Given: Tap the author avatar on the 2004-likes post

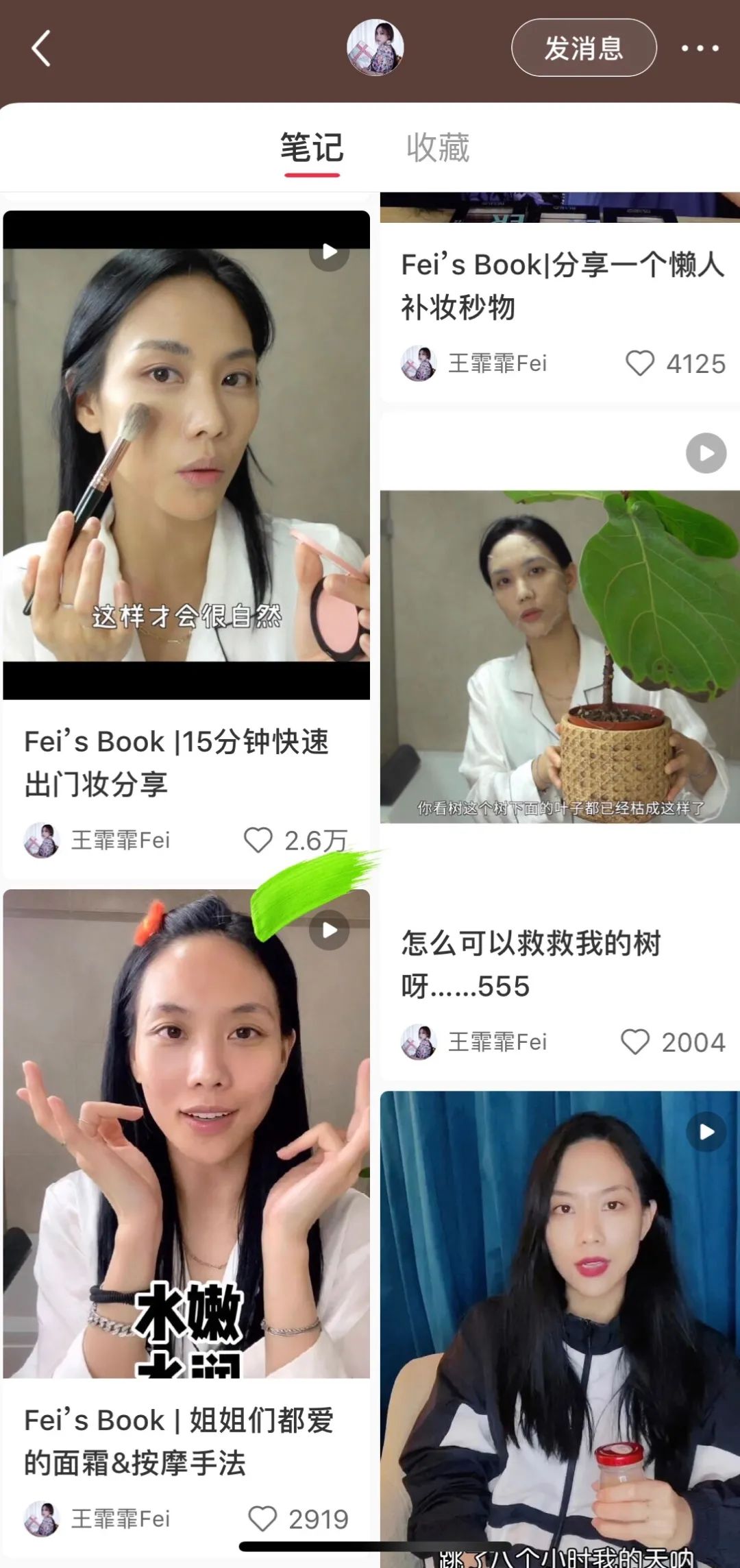Looking at the screenshot, I should coord(420,1041).
